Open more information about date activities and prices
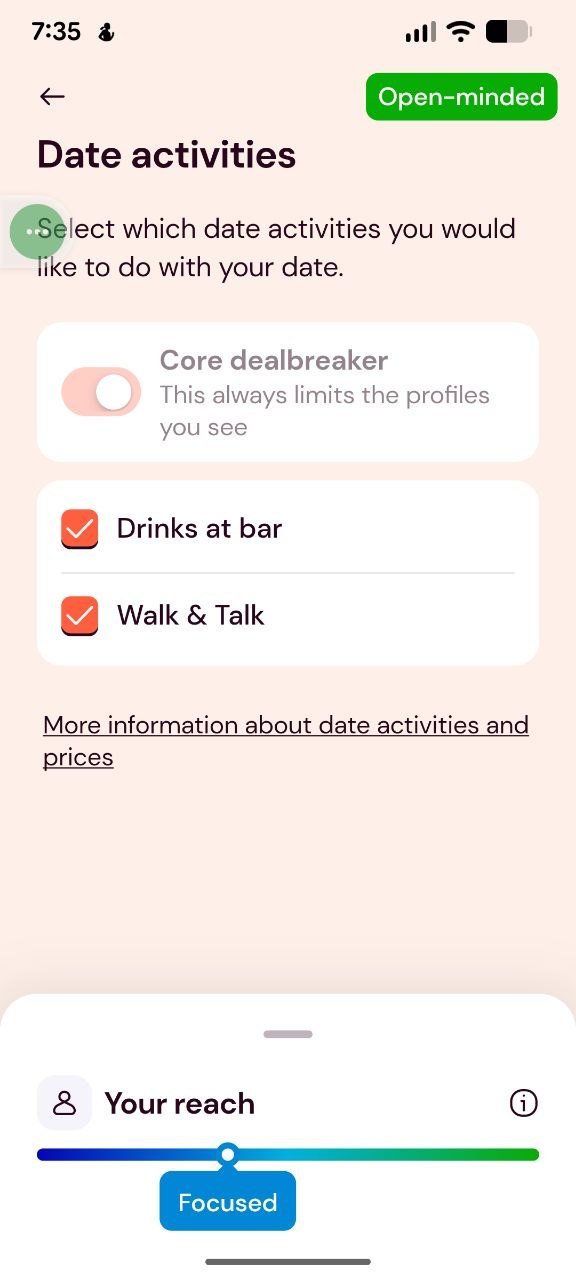Screen dimensions: 576x1280 (286, 741)
